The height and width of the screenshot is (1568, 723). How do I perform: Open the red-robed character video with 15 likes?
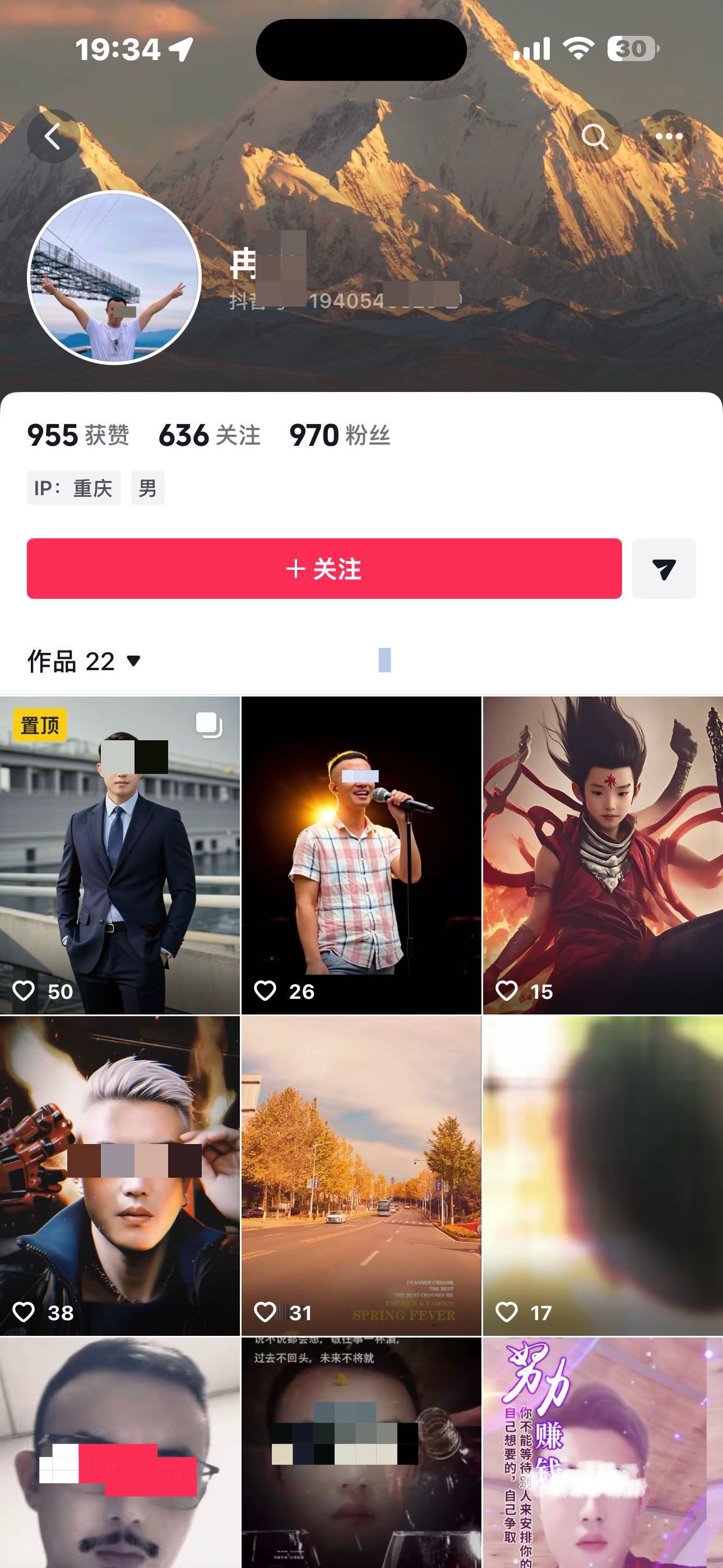click(x=602, y=855)
